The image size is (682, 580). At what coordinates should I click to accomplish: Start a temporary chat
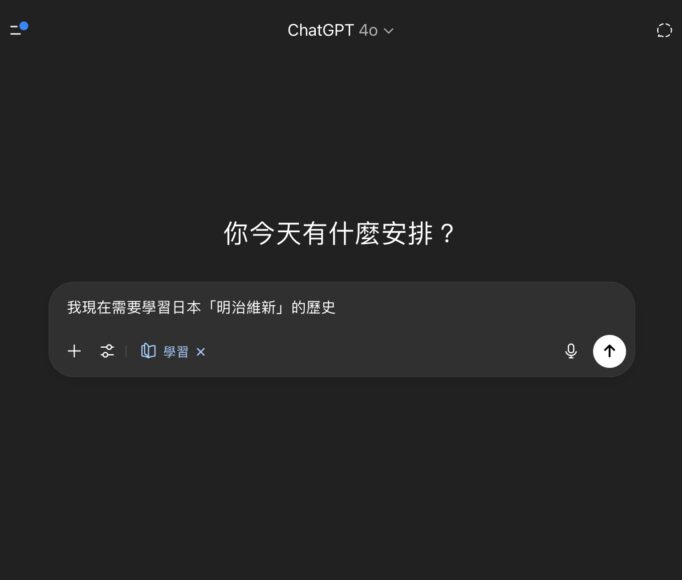pos(664,30)
